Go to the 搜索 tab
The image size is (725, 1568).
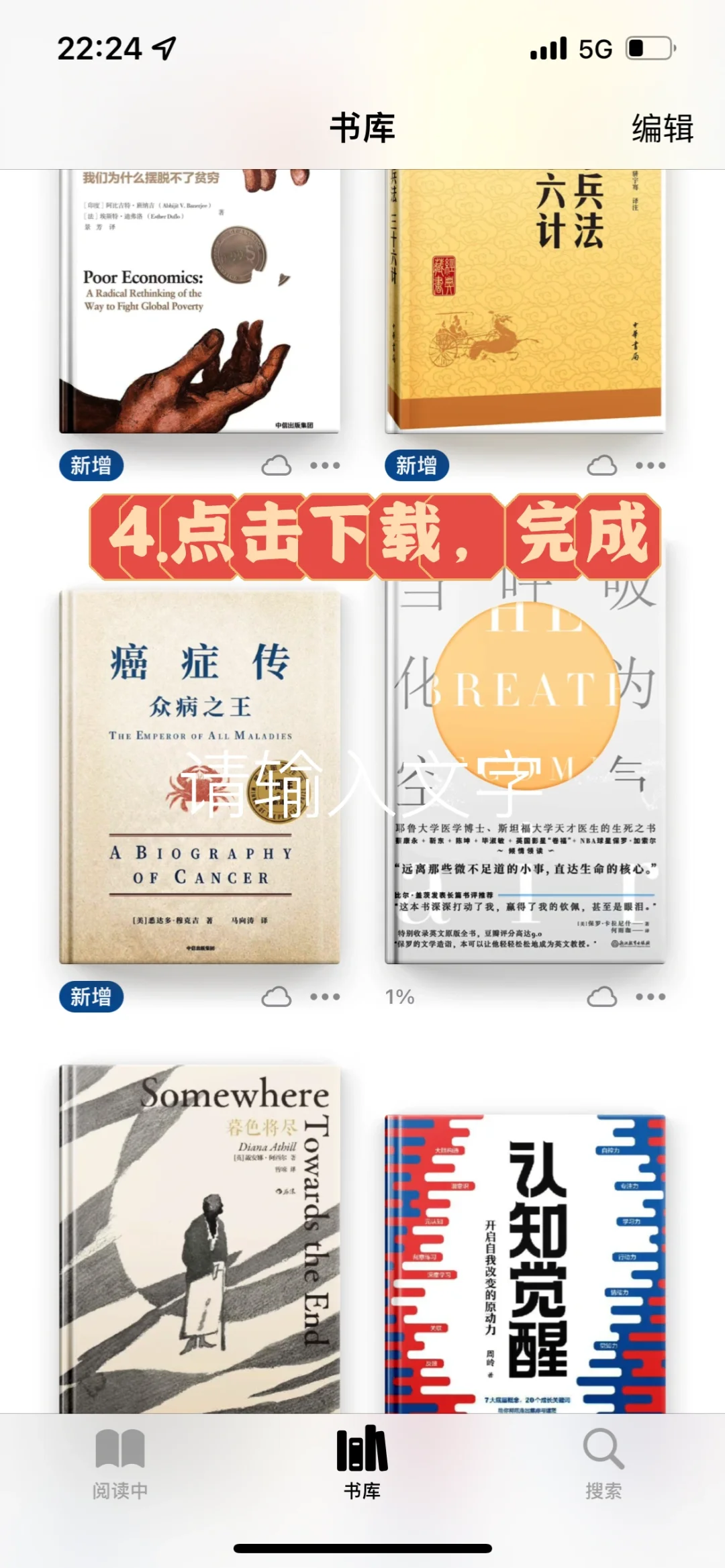point(603,1464)
